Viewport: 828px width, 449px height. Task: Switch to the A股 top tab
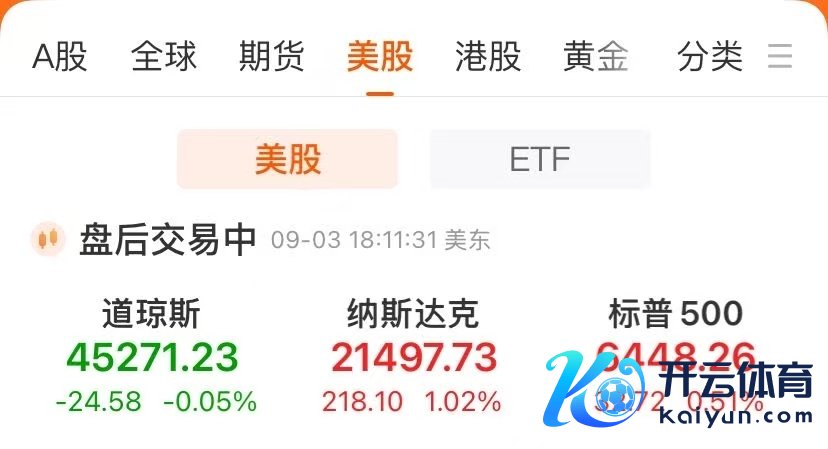pyautogui.click(x=60, y=56)
